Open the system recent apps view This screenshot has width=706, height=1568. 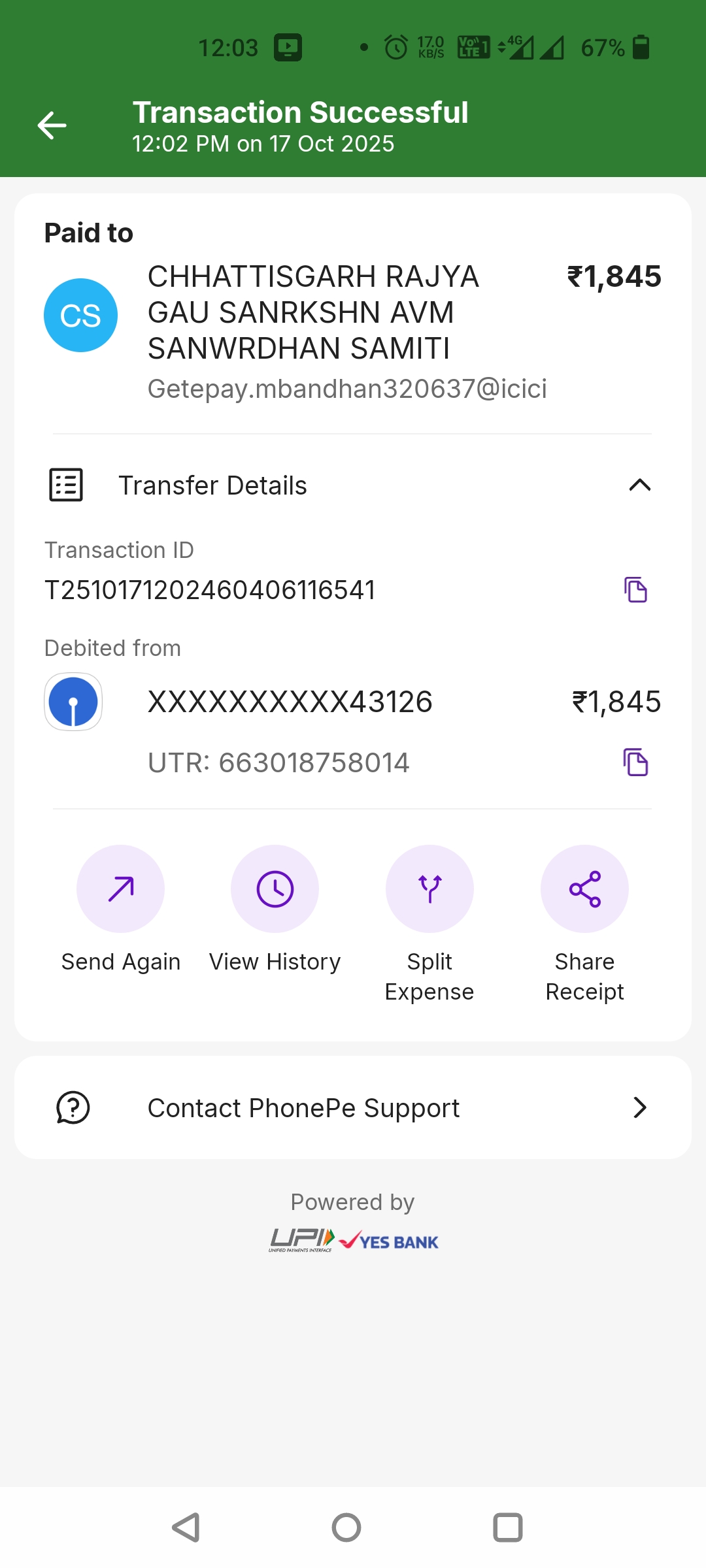[508, 1527]
